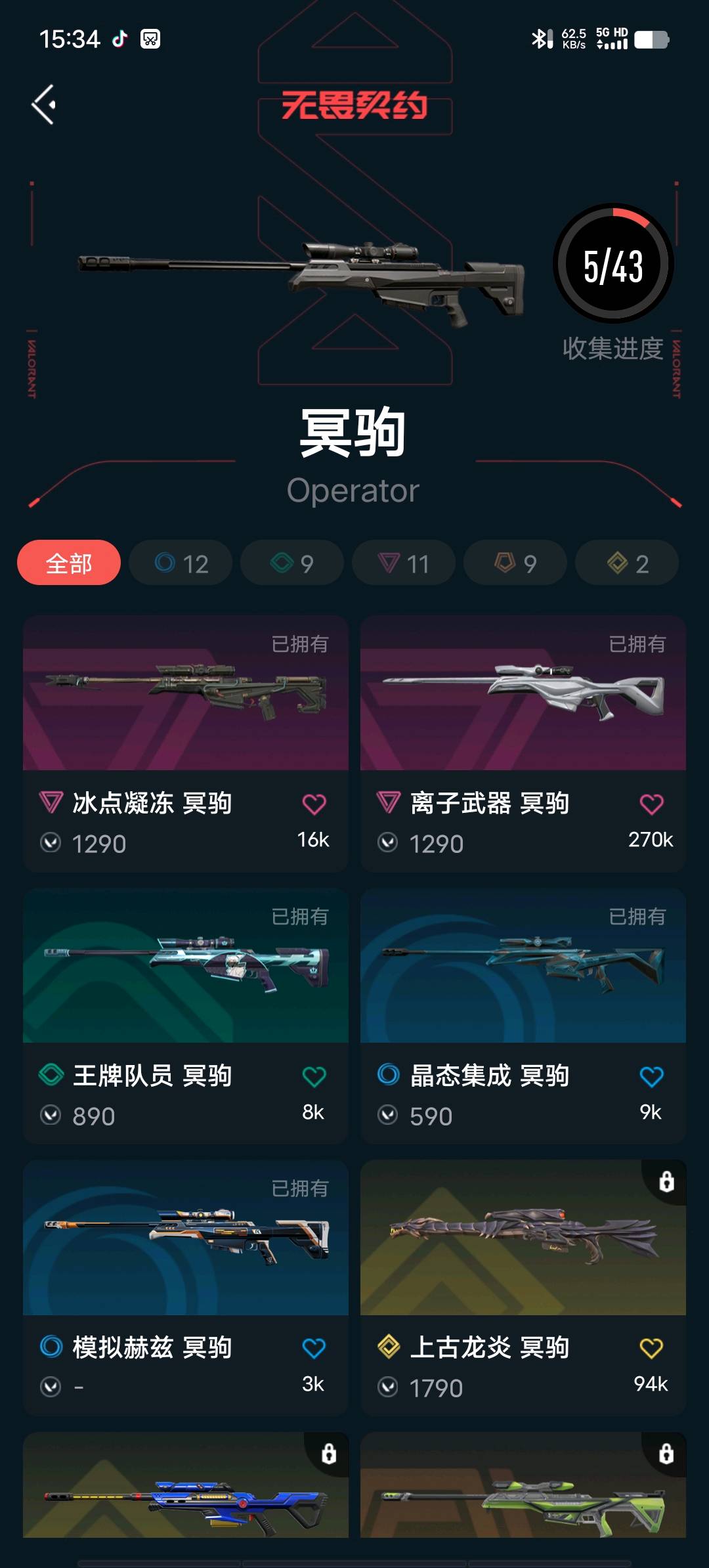View the 5/43 collection progress ring
709x1568 pixels.
pos(613,263)
